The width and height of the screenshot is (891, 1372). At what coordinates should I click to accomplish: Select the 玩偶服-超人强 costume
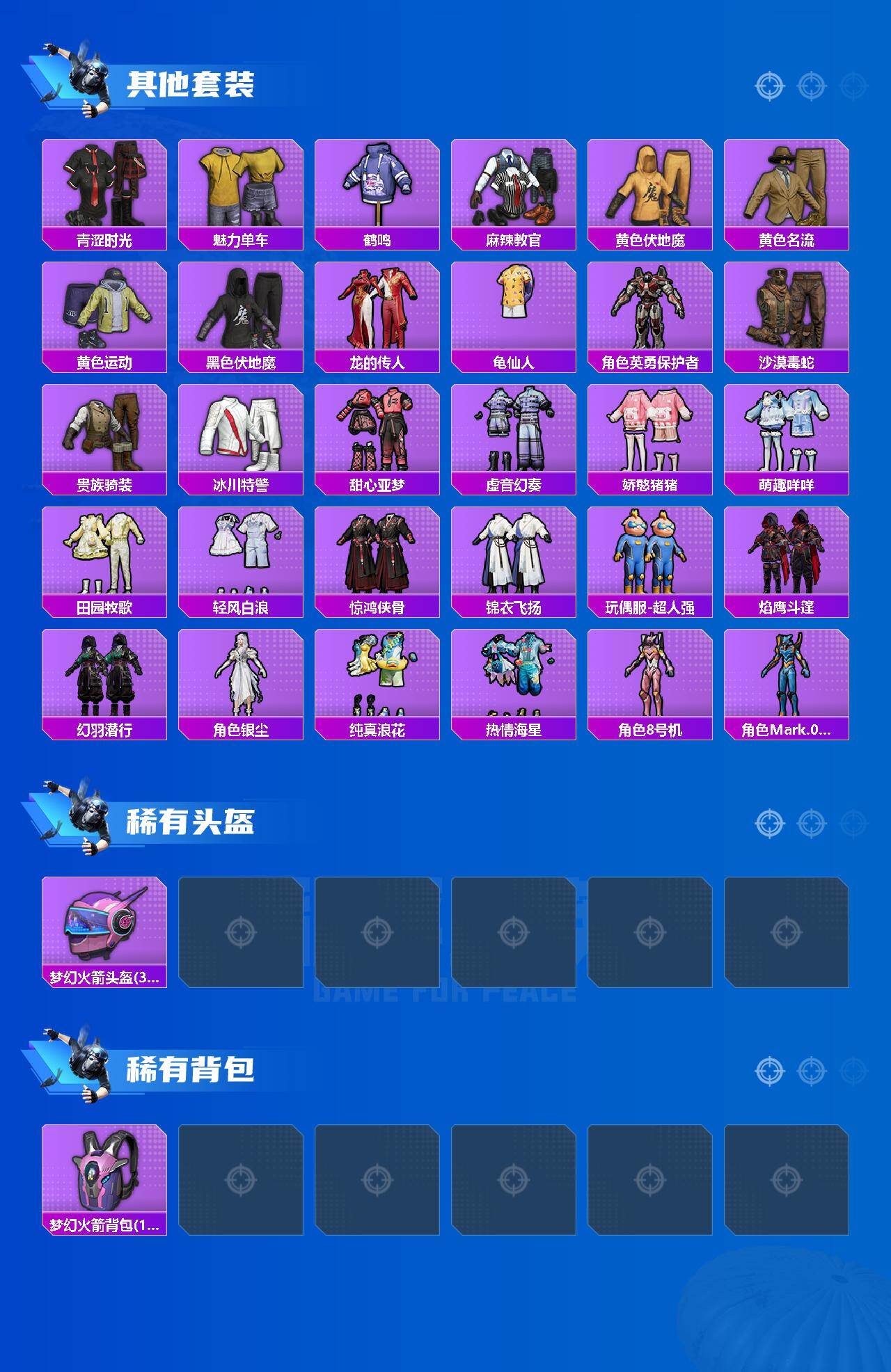pyautogui.click(x=650, y=553)
